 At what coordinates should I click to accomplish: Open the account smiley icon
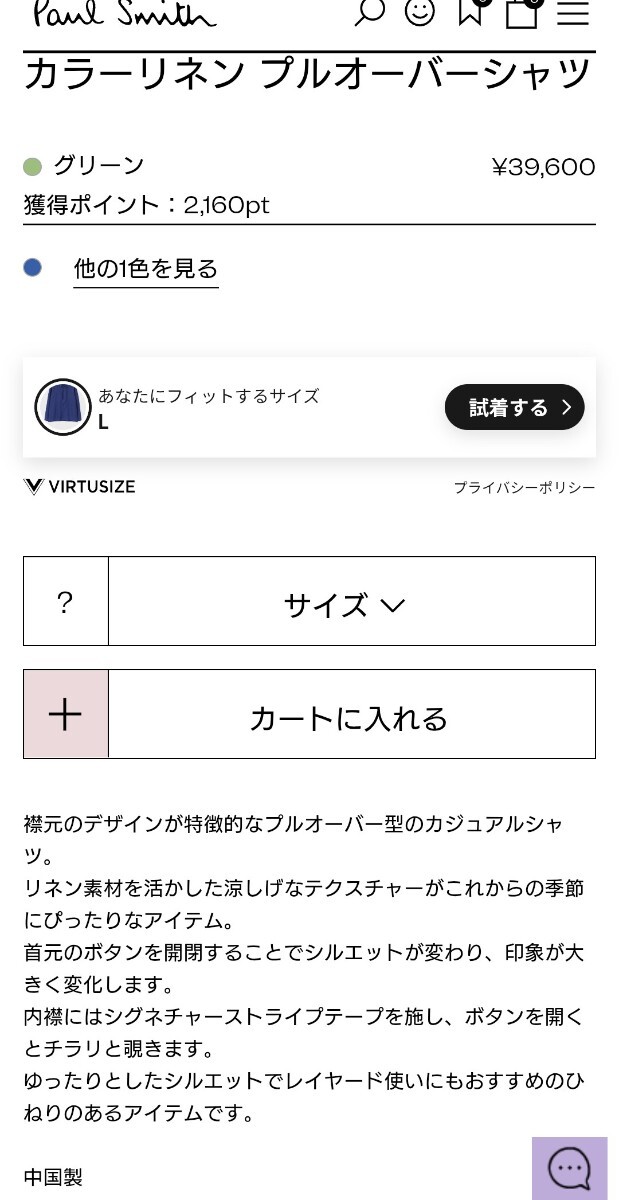420,12
